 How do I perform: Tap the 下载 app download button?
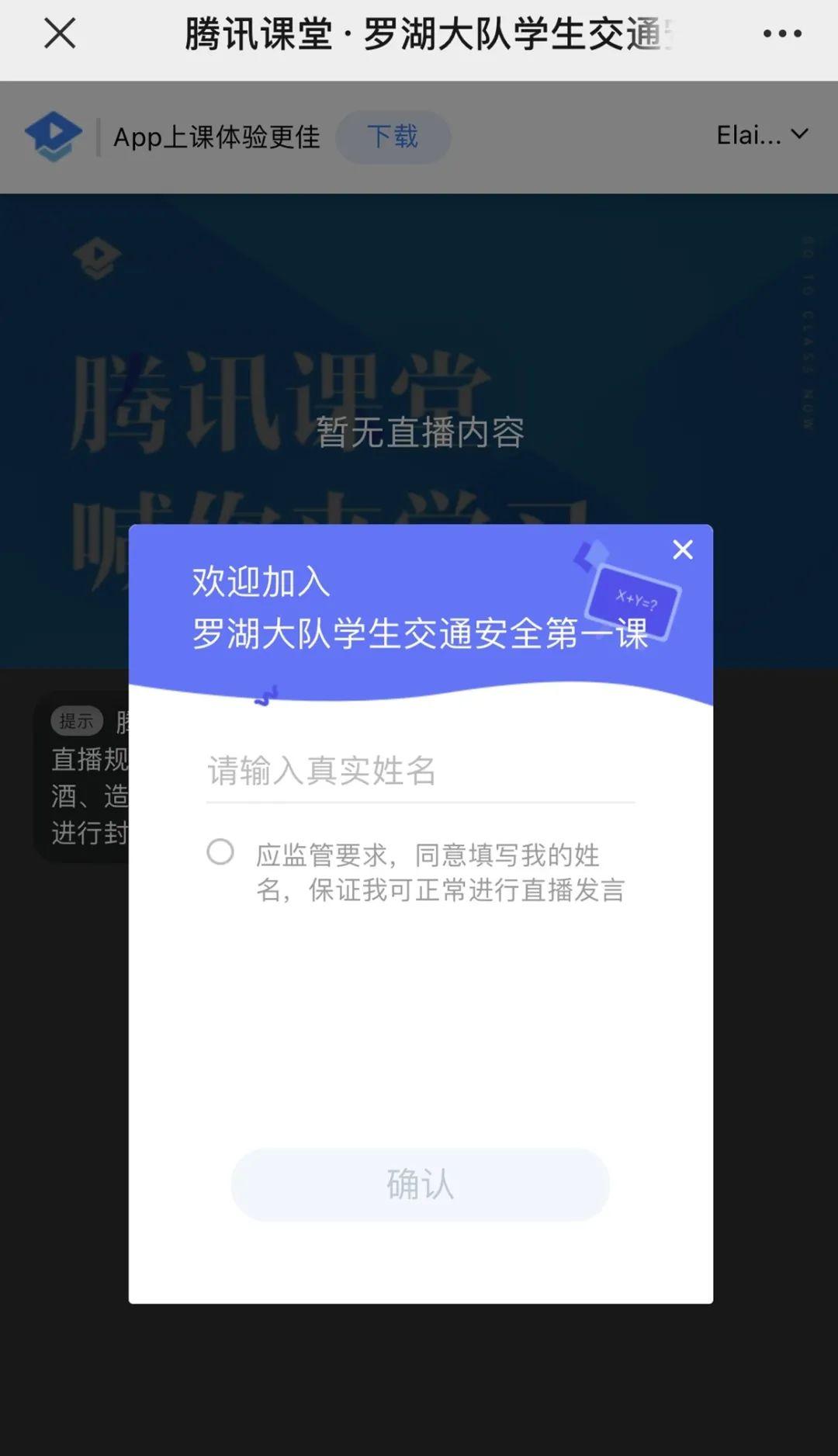393,137
